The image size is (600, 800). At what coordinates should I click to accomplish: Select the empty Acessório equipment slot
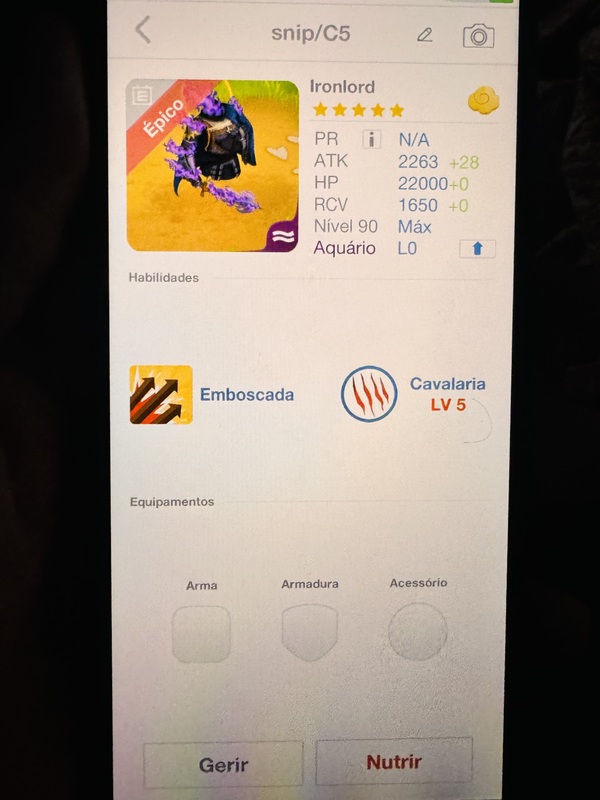click(x=417, y=631)
